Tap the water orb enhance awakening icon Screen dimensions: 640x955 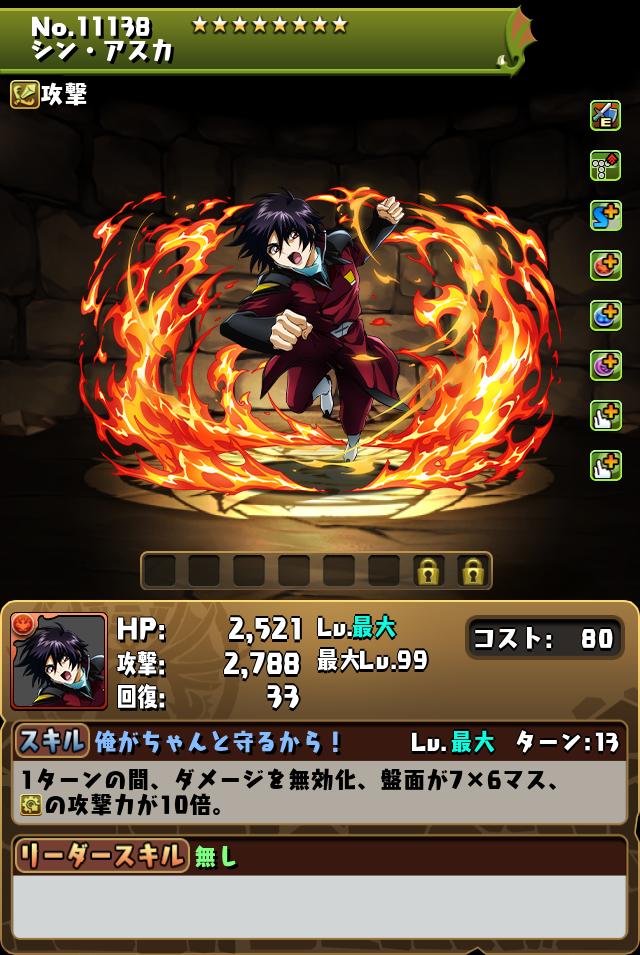[x=605, y=315]
